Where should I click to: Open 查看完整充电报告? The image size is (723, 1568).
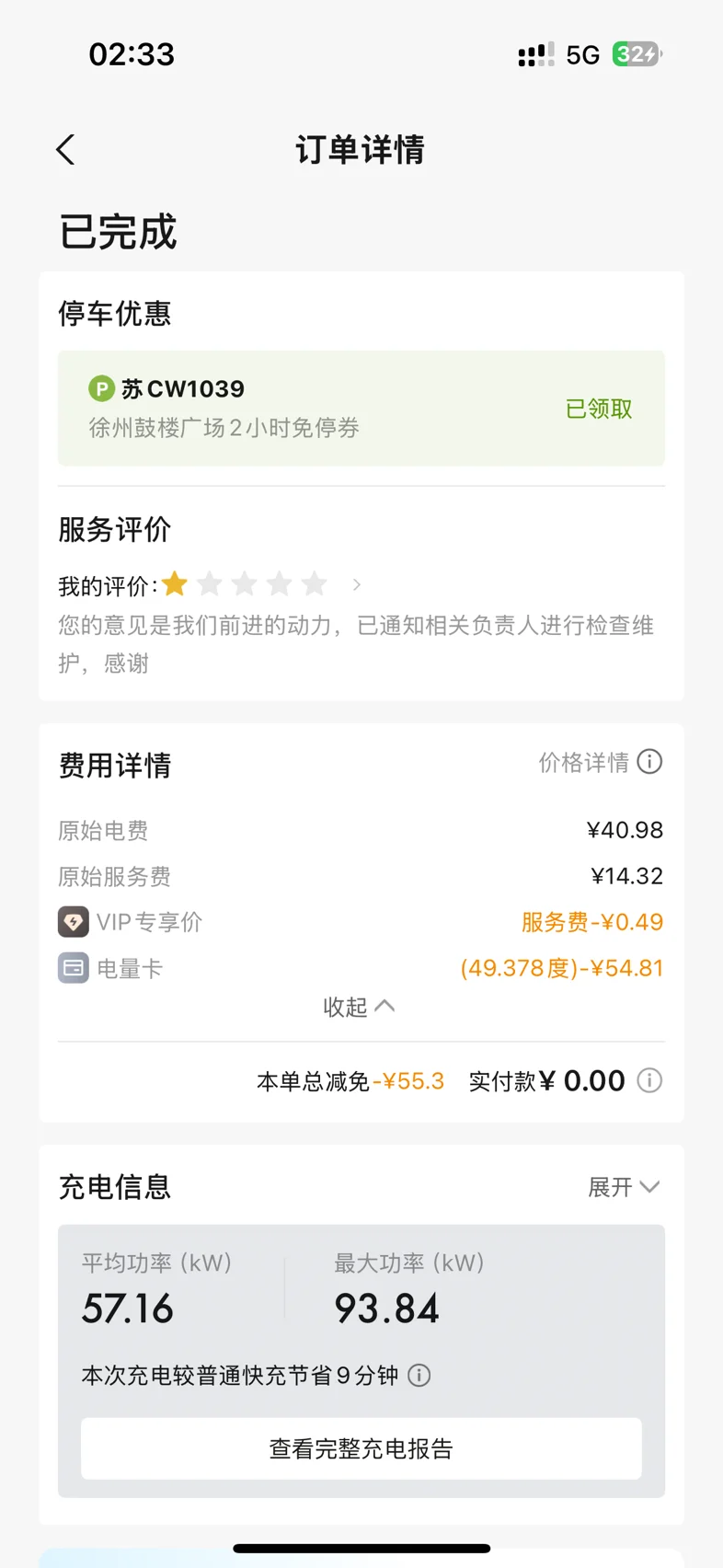tap(361, 1448)
